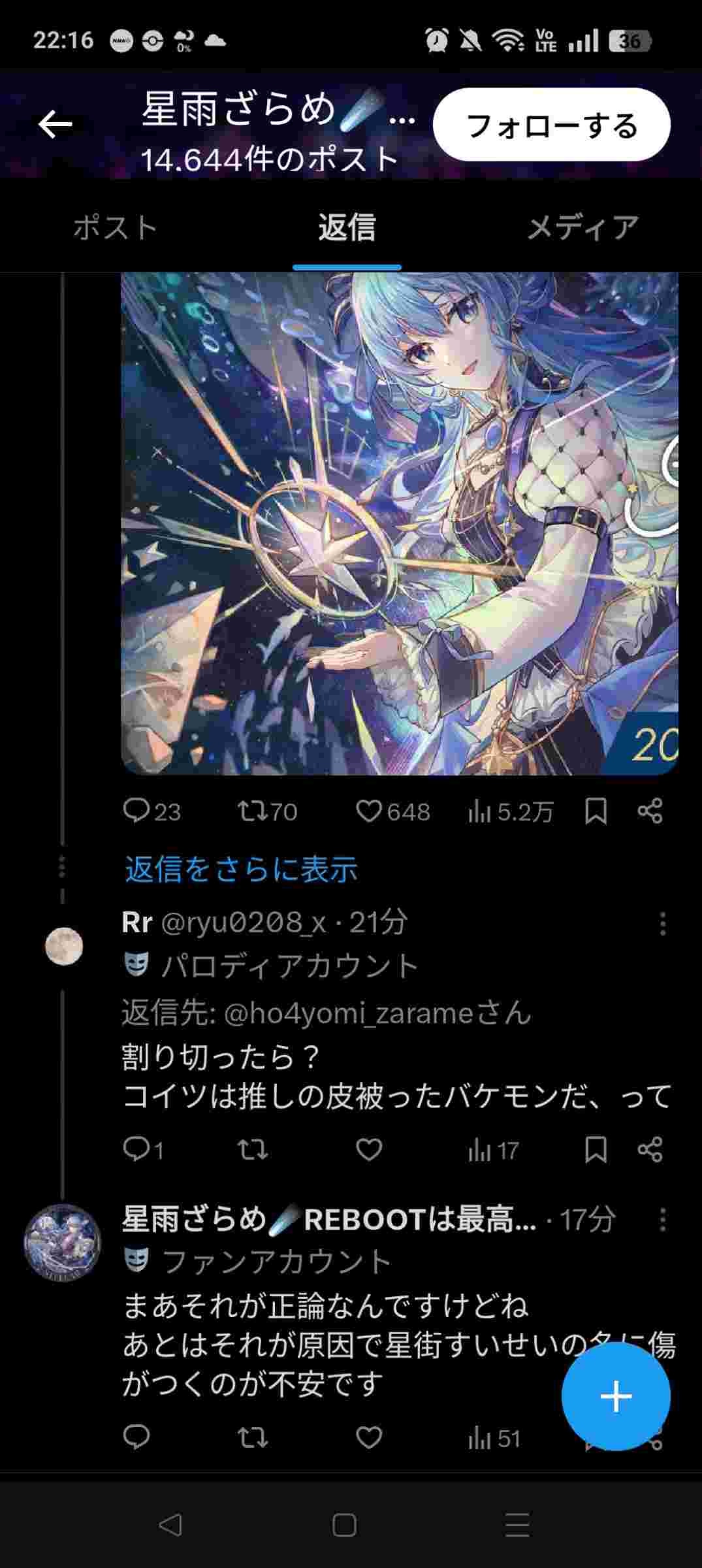Switch to the ポスト tab
This screenshot has height=1568, width=702.
point(116,228)
